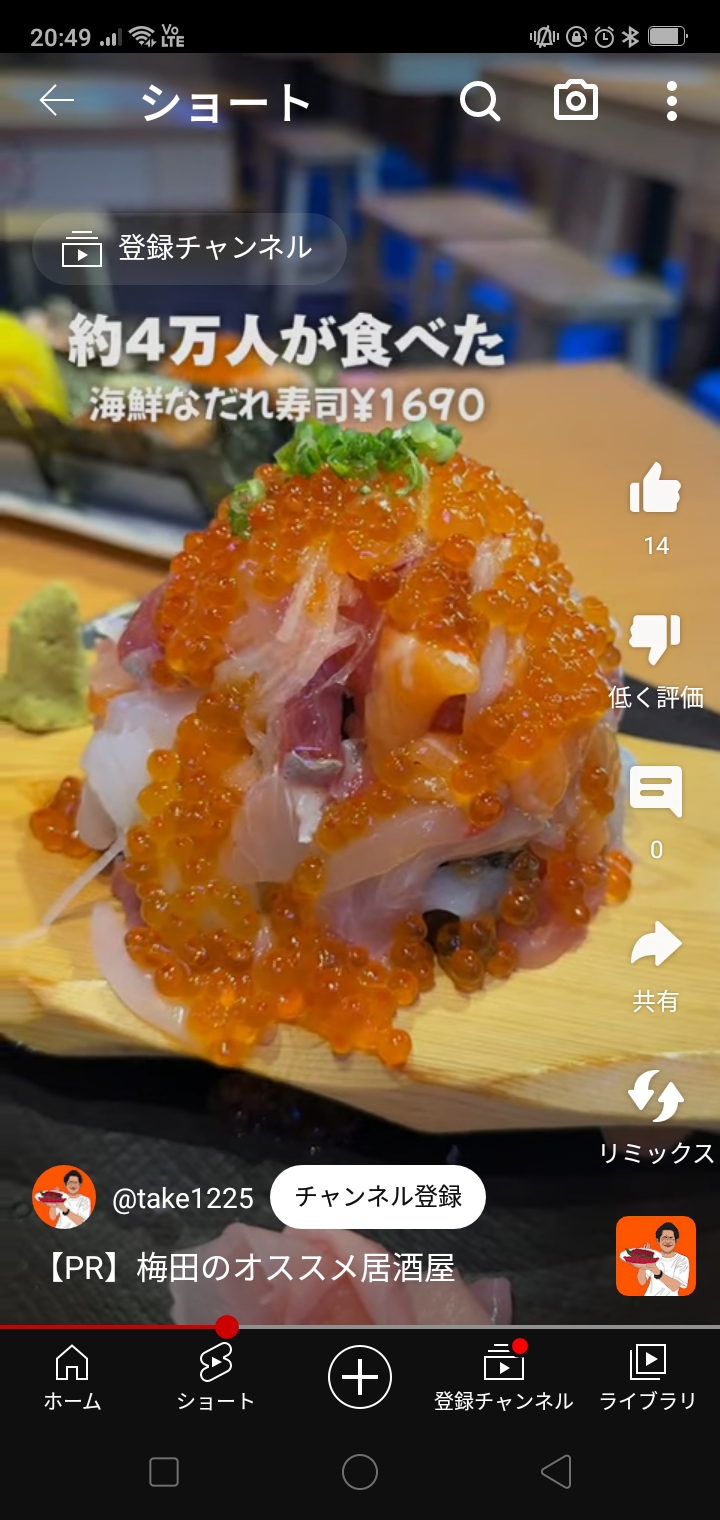
Task: Dislike this Short (低く評価)
Action: 655,642
